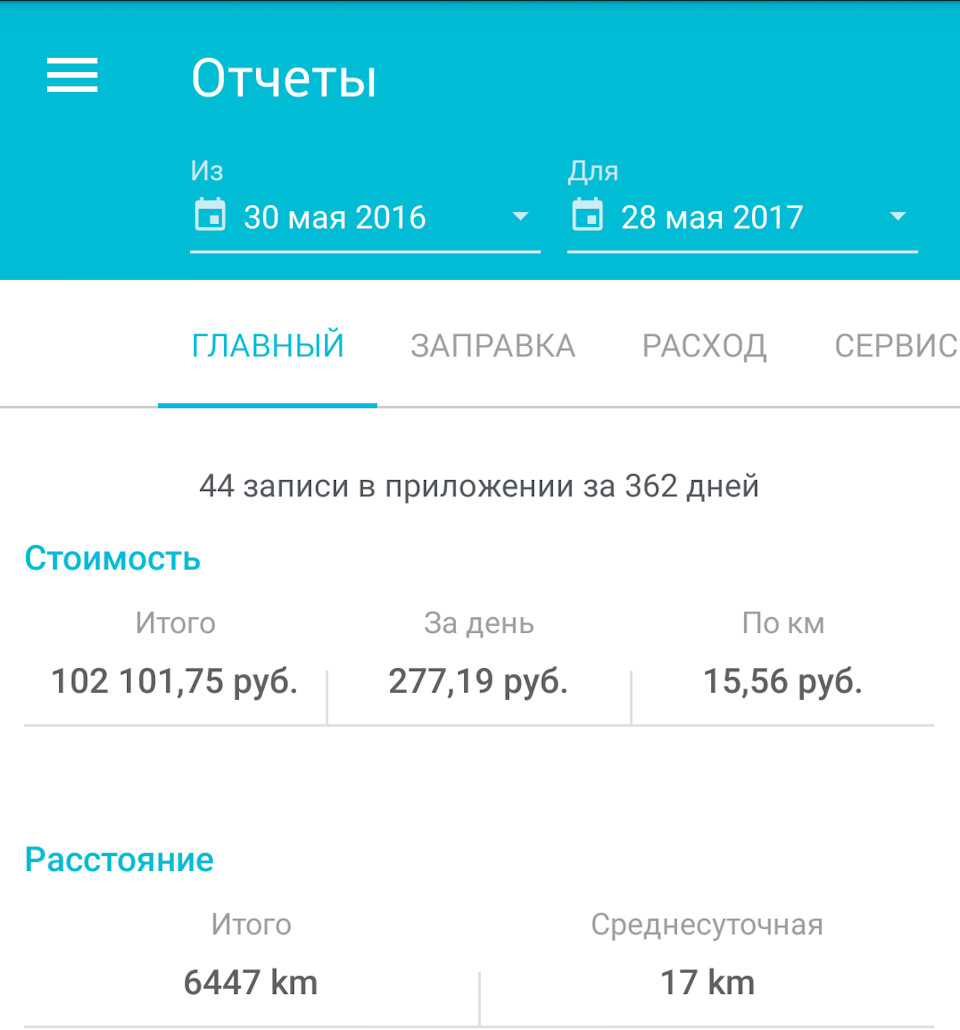960x1030 pixels.
Task: Switch to the ЗАПРАВКА tab
Action: [491, 344]
